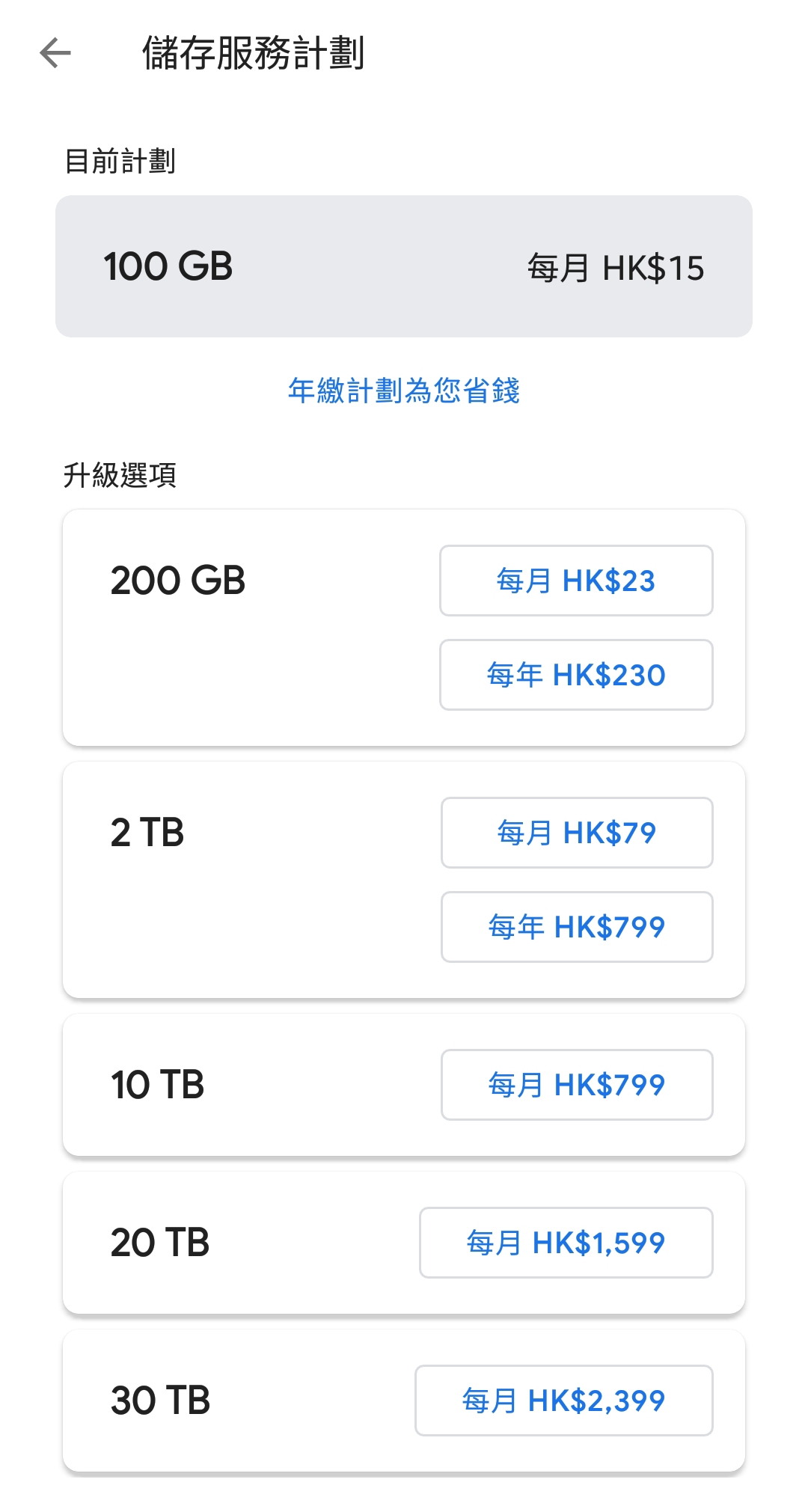The image size is (808, 1512).
Task: Choose 2 TB yearly HK$799 plan
Action: 576,927
